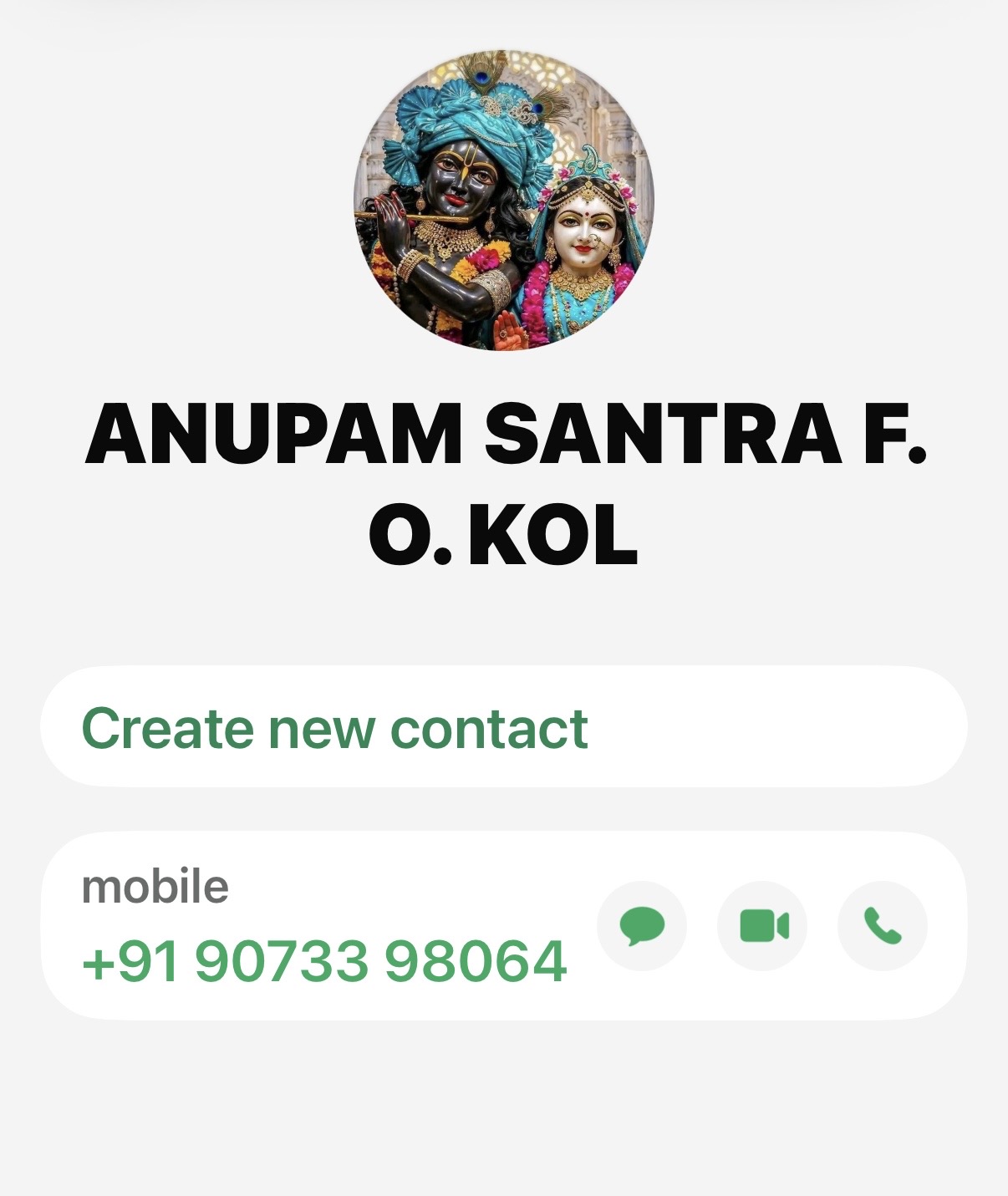The height and width of the screenshot is (1196, 1008).
Task: Call the mobile number with the phone icon
Action: click(x=883, y=926)
